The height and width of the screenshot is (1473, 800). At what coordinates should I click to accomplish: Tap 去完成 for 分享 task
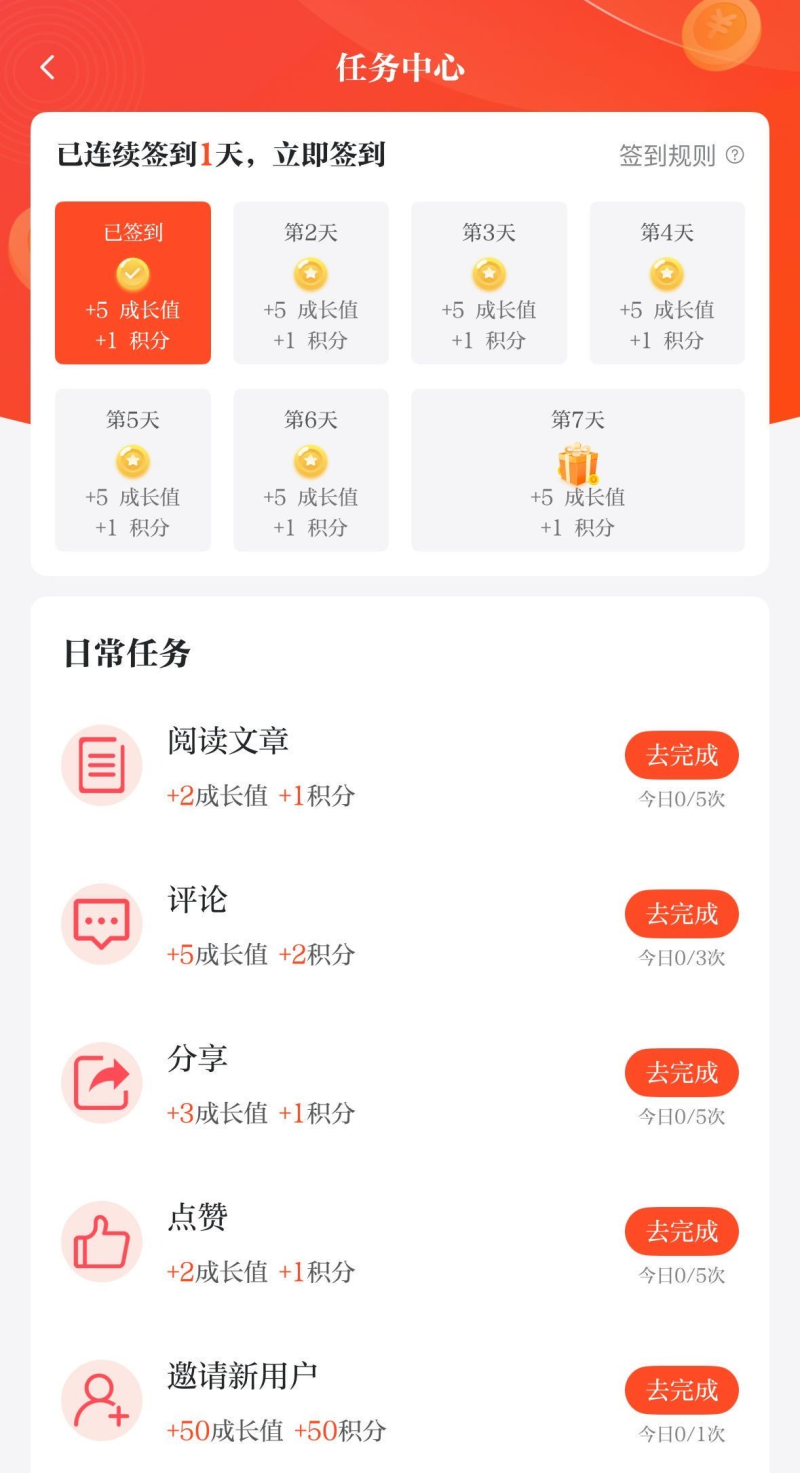pyautogui.click(x=681, y=1073)
